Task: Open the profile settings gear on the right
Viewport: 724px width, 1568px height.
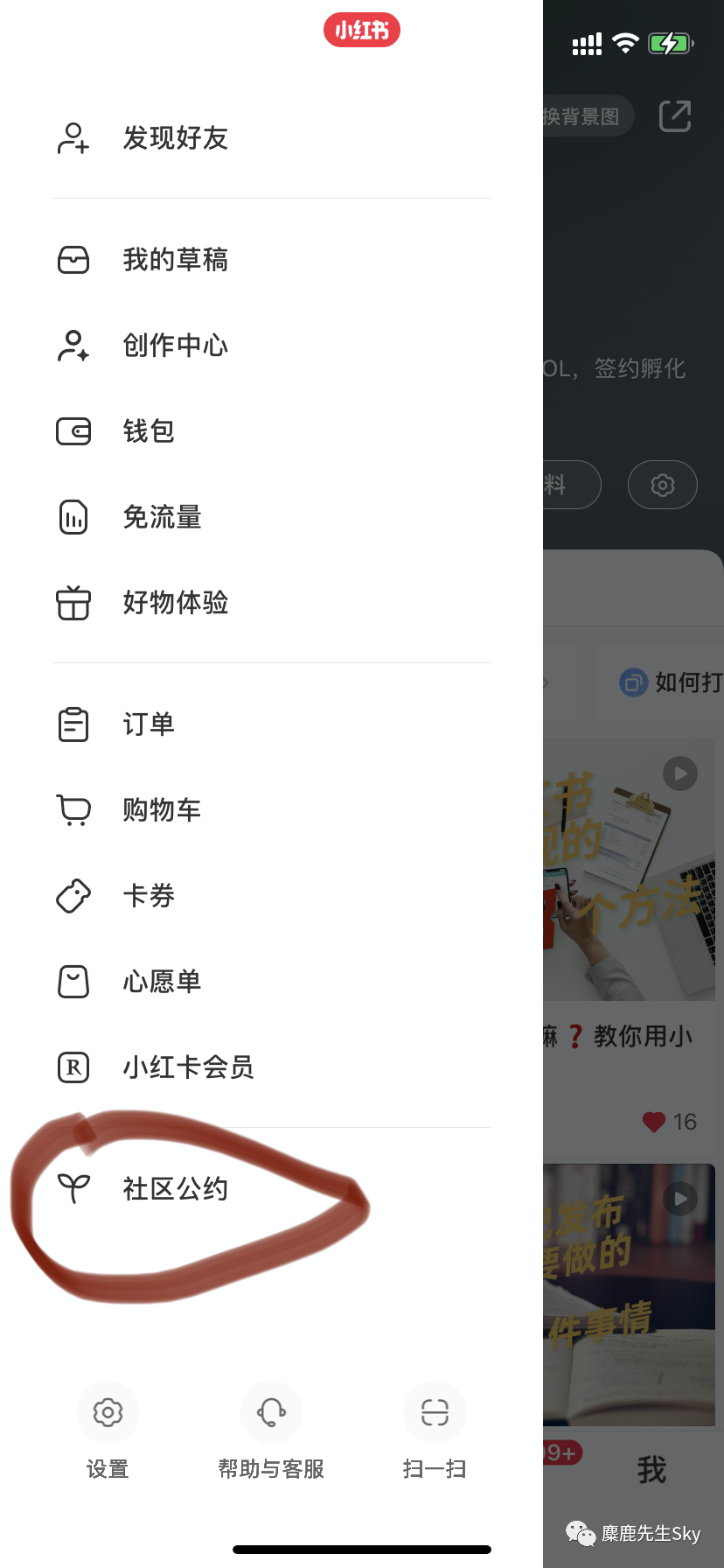Action: point(662,485)
